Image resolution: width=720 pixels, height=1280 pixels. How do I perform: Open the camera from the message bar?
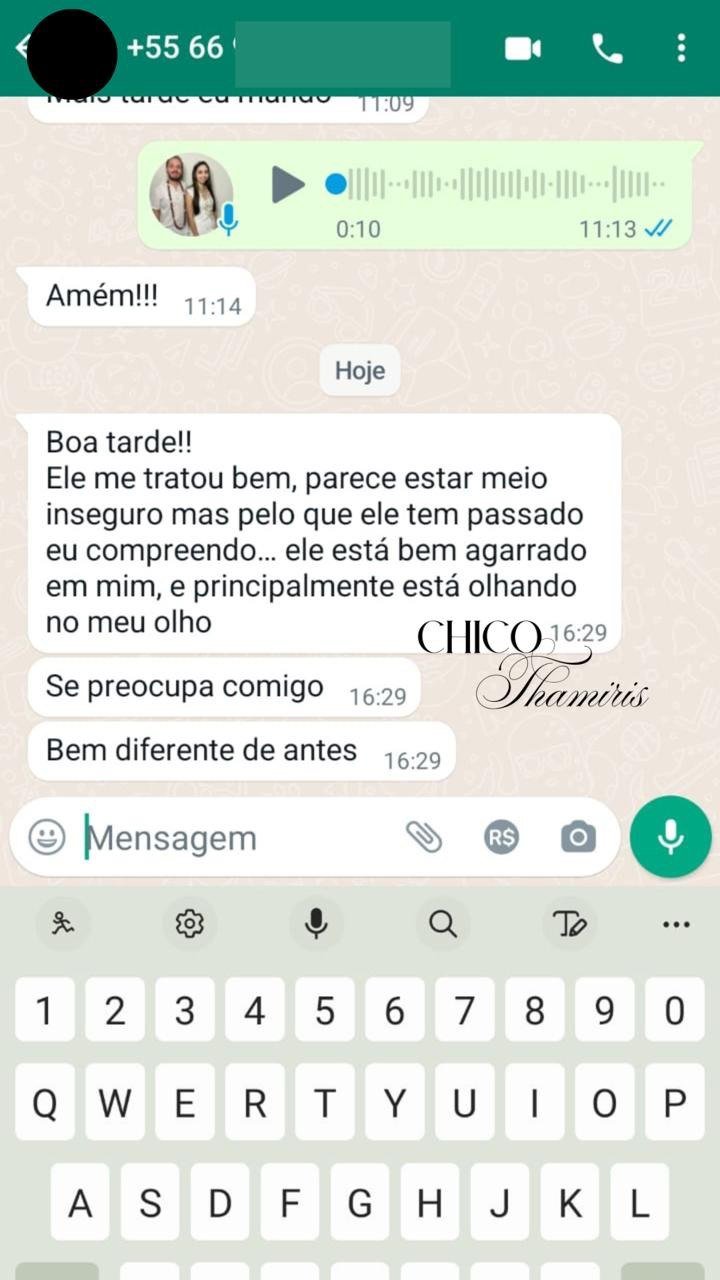[578, 837]
